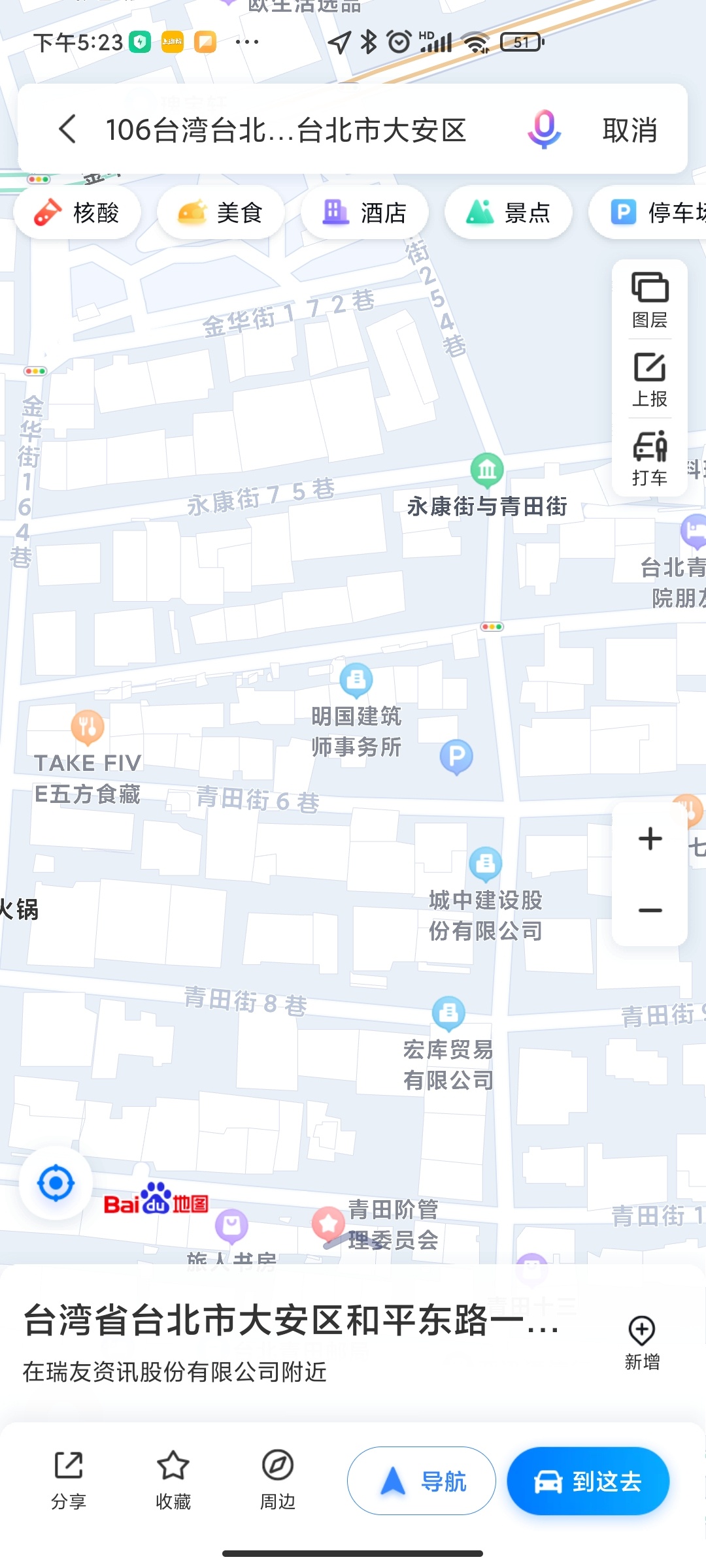706x1568 pixels.
Task: Tap the blue 到这去 button
Action: [588, 1481]
